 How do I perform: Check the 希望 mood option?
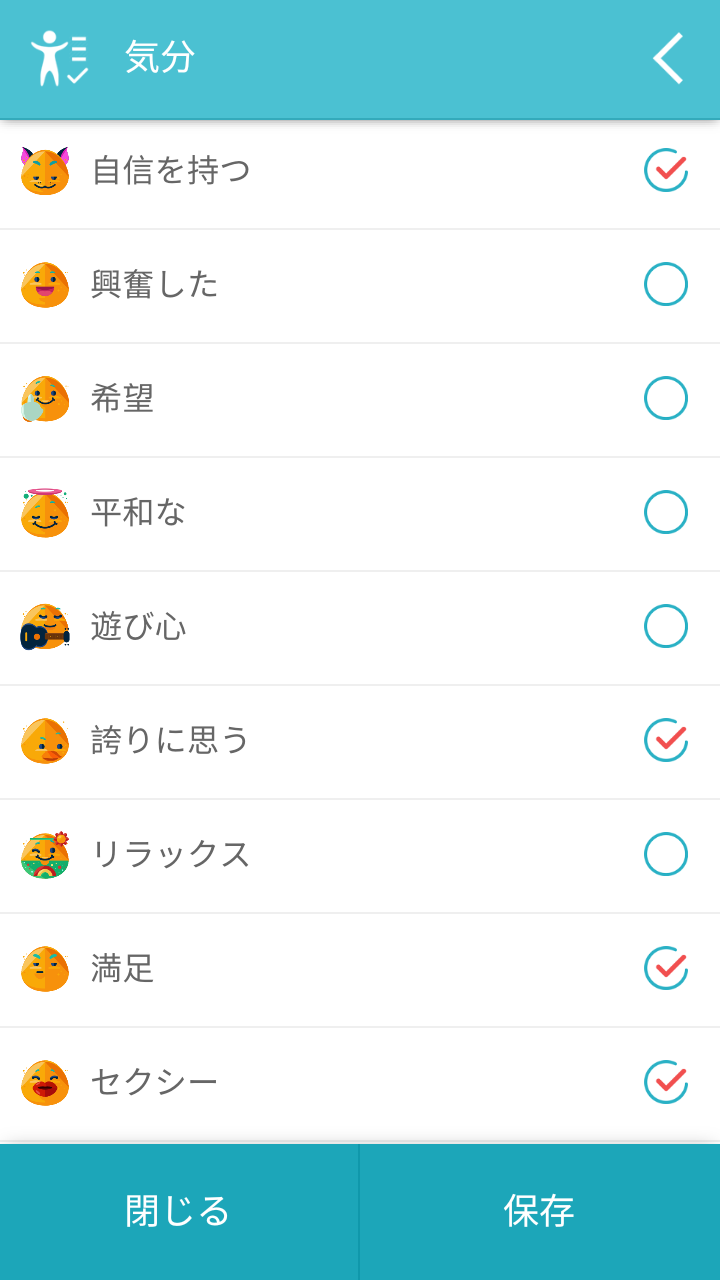click(x=666, y=398)
